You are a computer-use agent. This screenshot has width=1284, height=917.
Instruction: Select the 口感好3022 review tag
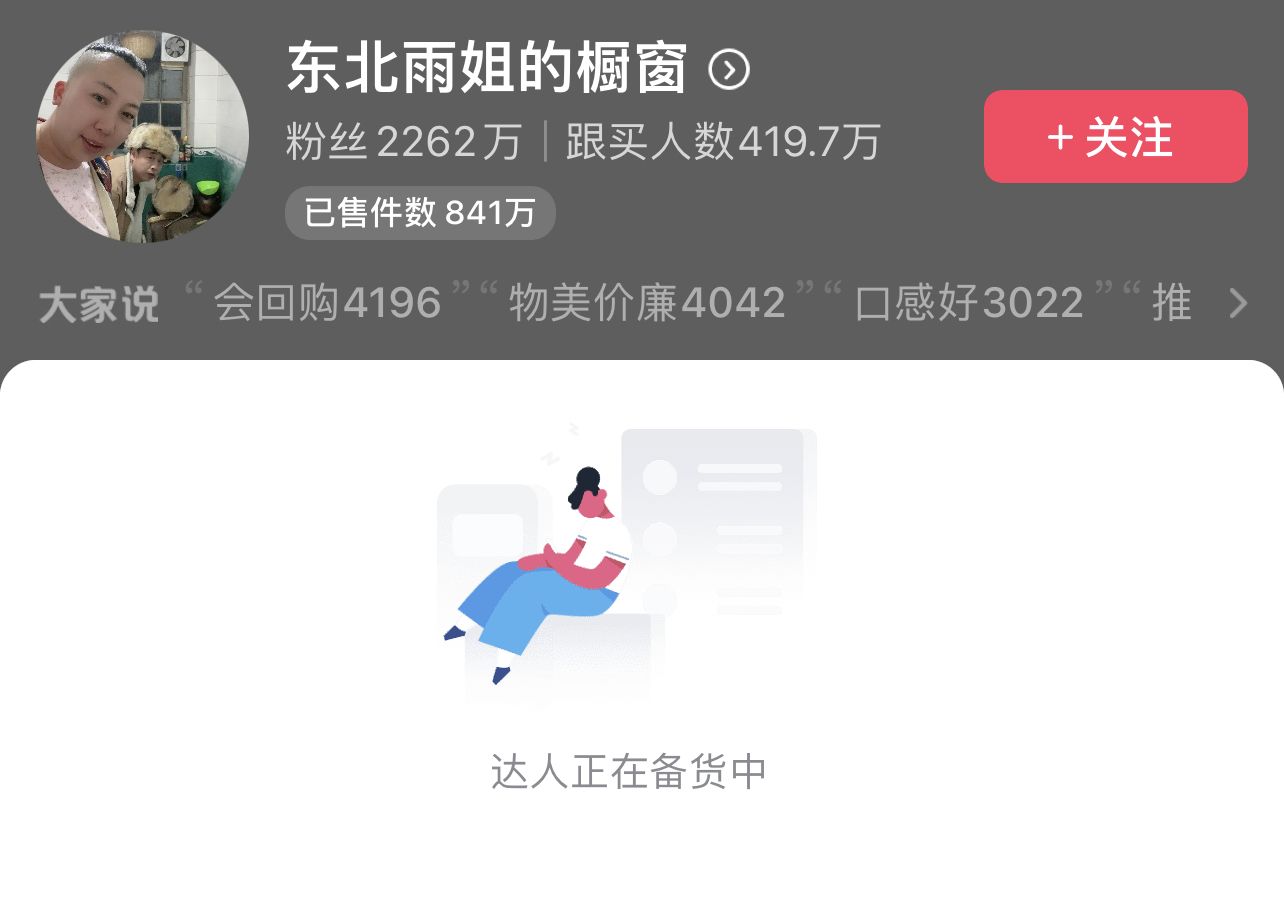pos(969,303)
